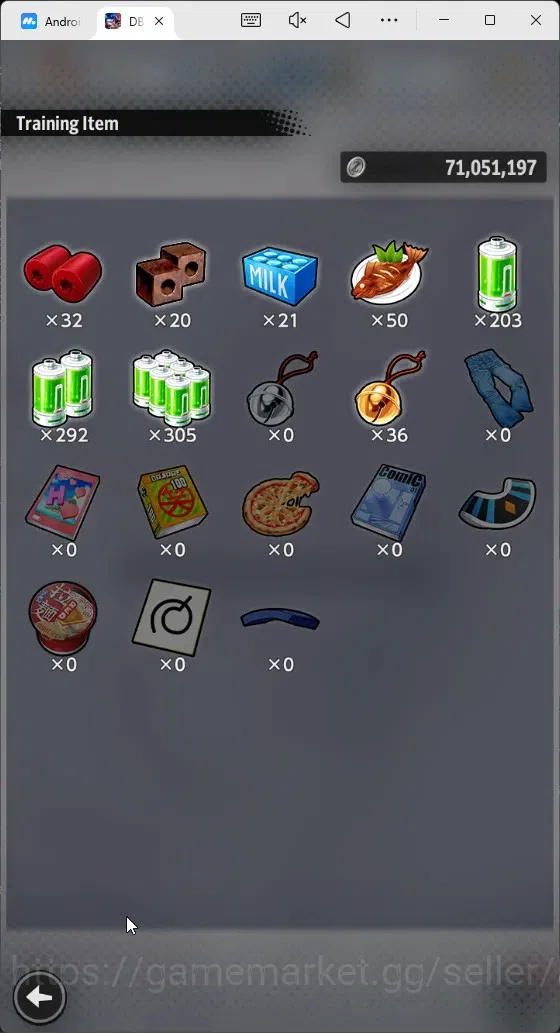Tap the pizza item
560x1033 pixels.
coord(280,503)
